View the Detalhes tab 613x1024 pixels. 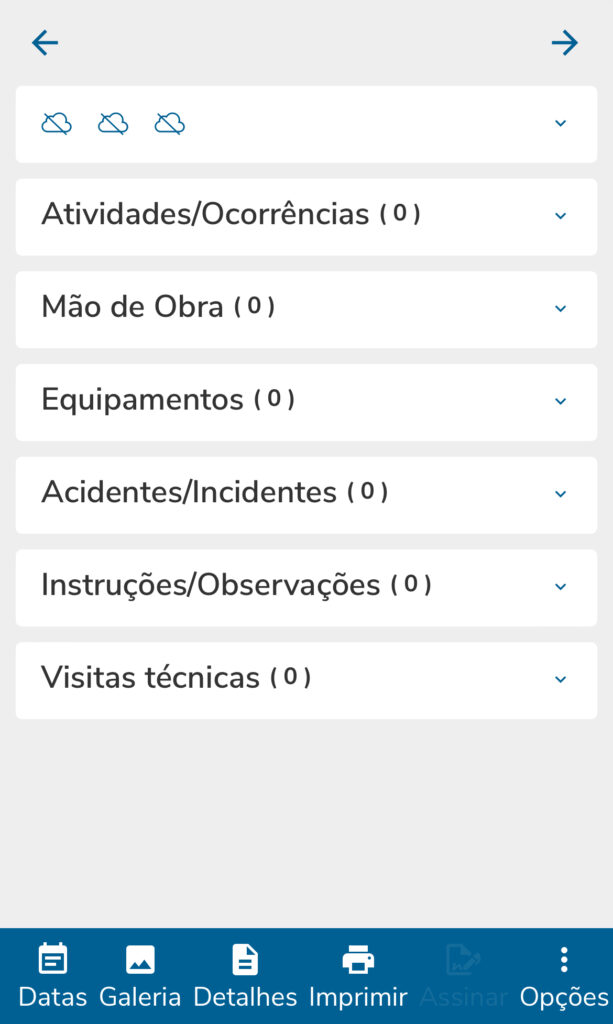(245, 975)
